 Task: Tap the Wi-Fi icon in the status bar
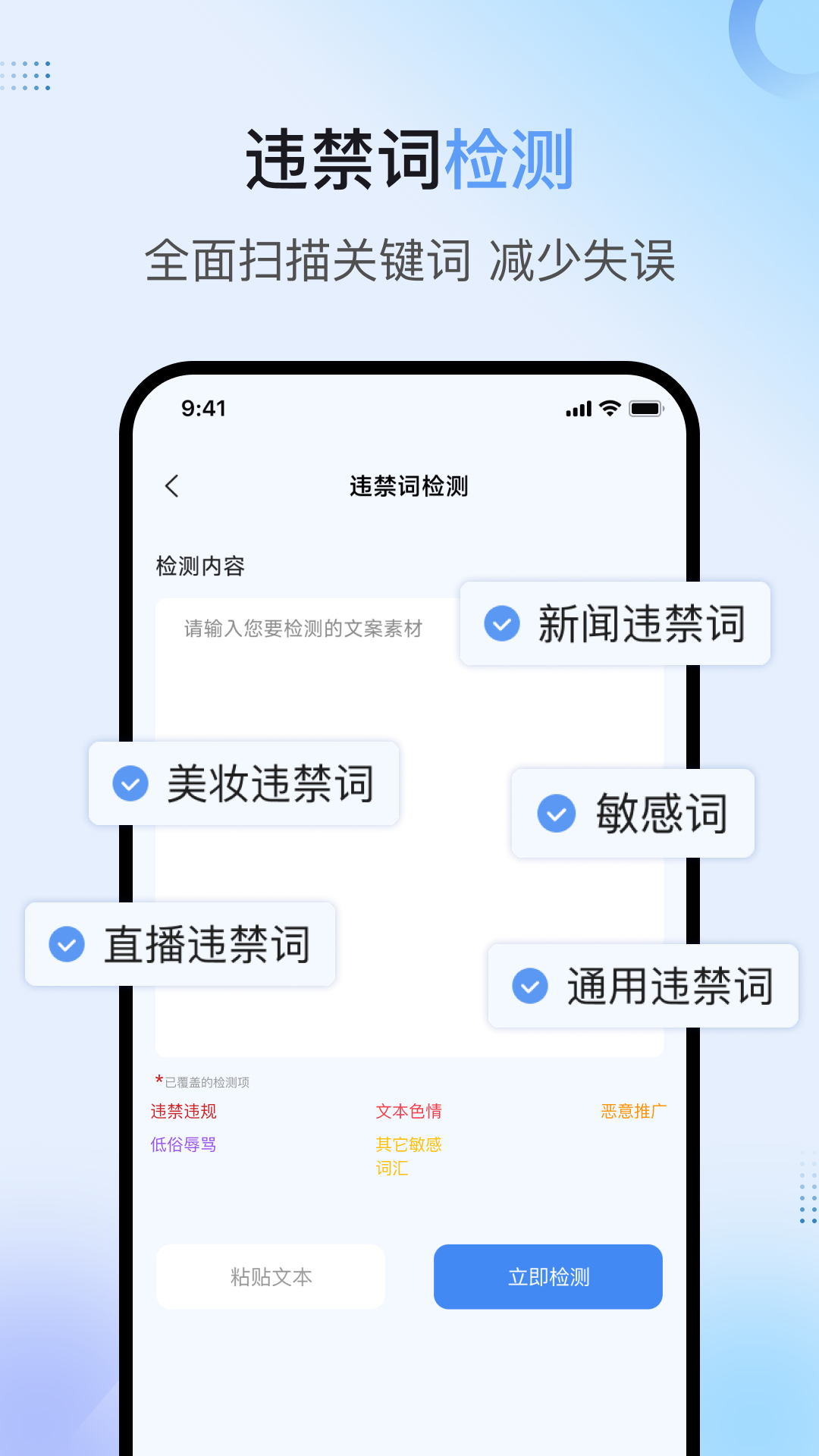point(607,408)
